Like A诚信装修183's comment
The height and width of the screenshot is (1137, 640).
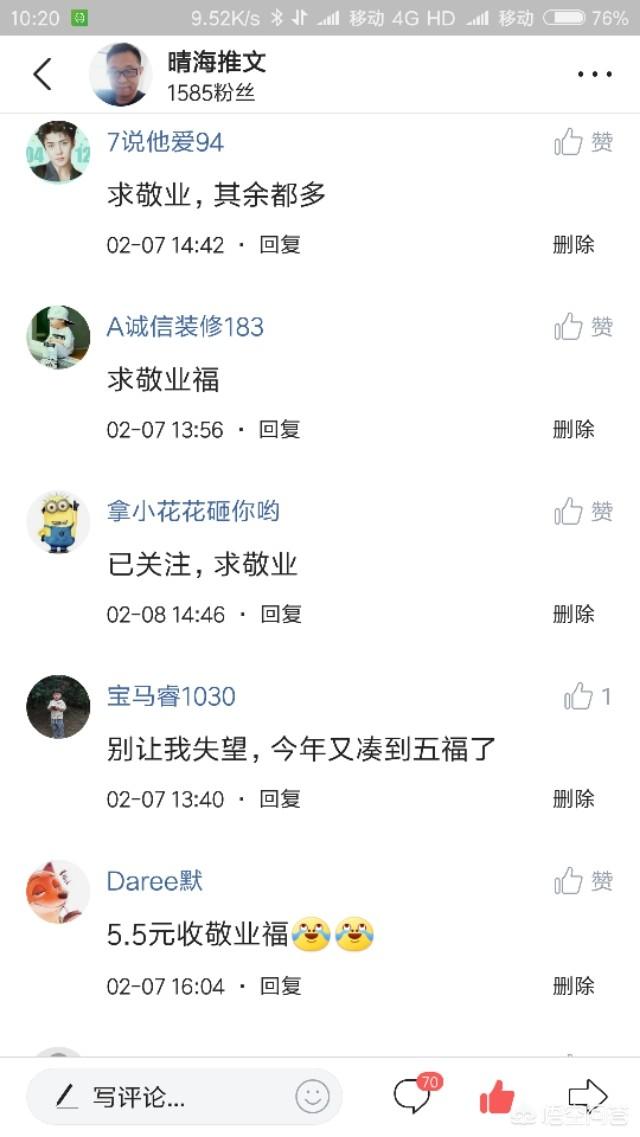pyautogui.click(x=583, y=327)
